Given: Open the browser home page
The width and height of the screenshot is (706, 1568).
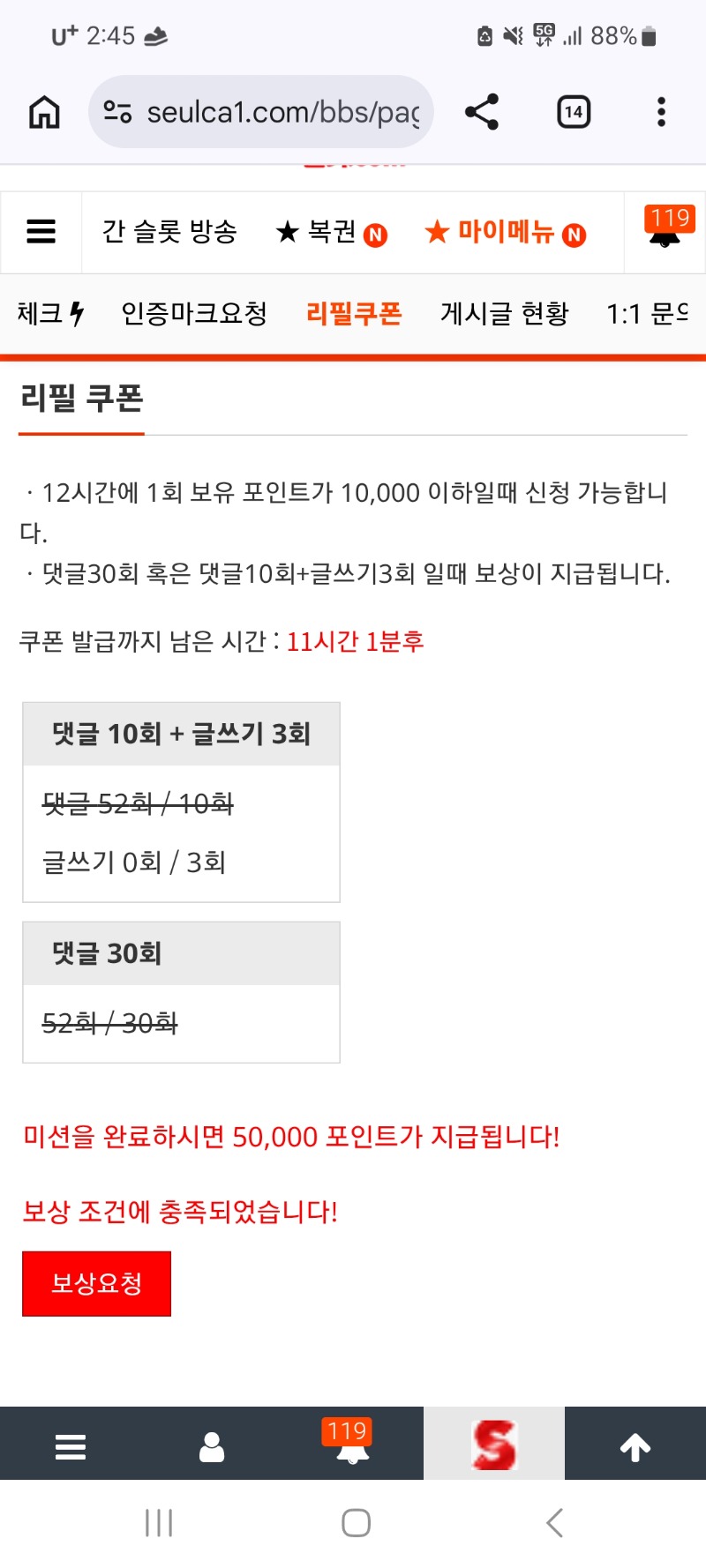Looking at the screenshot, I should pyautogui.click(x=44, y=112).
